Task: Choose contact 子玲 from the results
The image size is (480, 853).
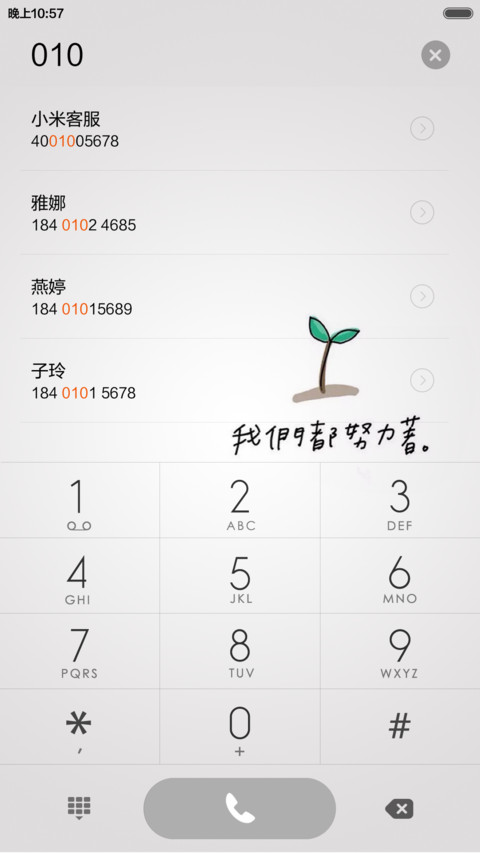Action: click(x=235, y=381)
